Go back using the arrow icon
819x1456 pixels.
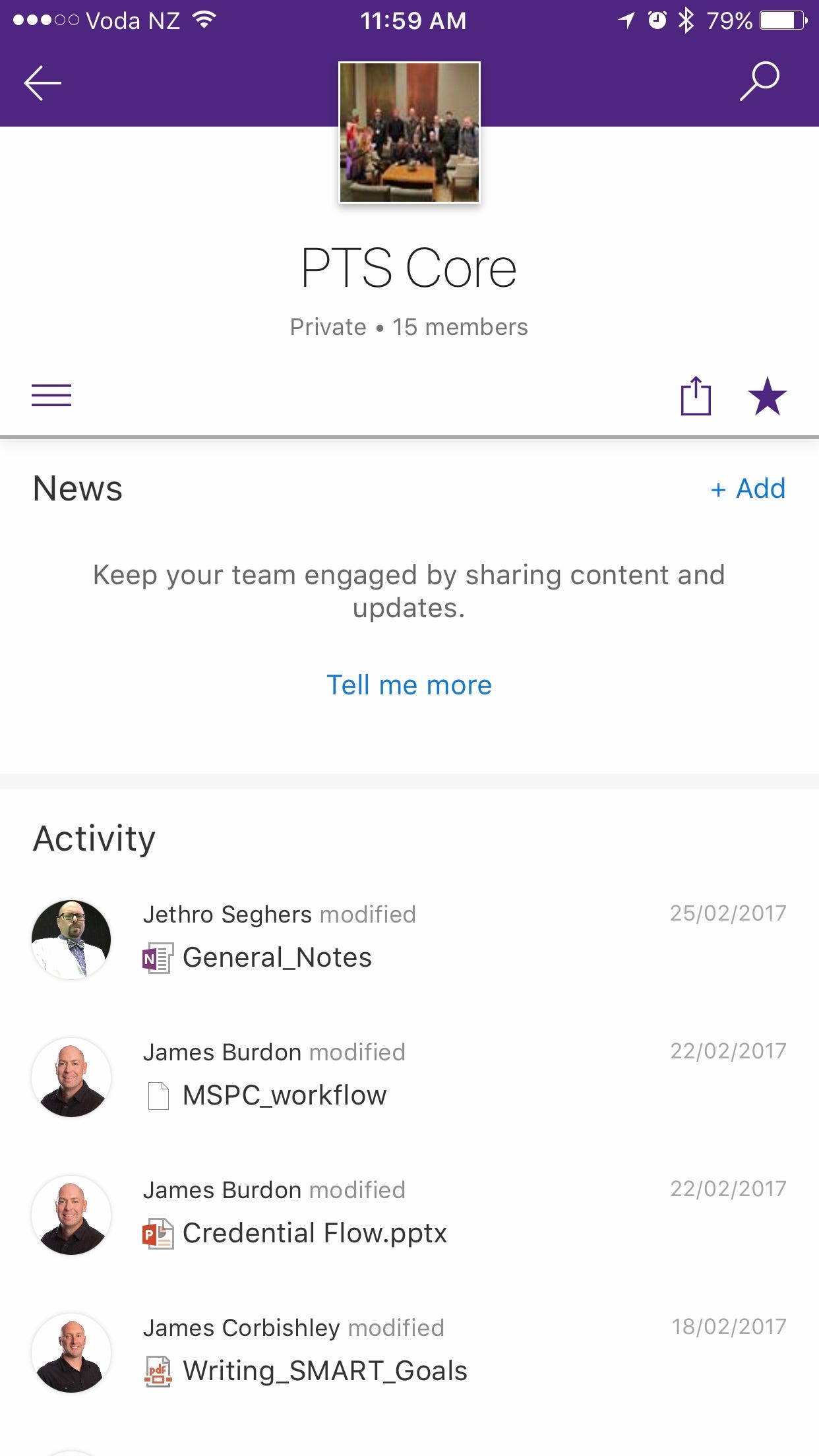coord(43,83)
